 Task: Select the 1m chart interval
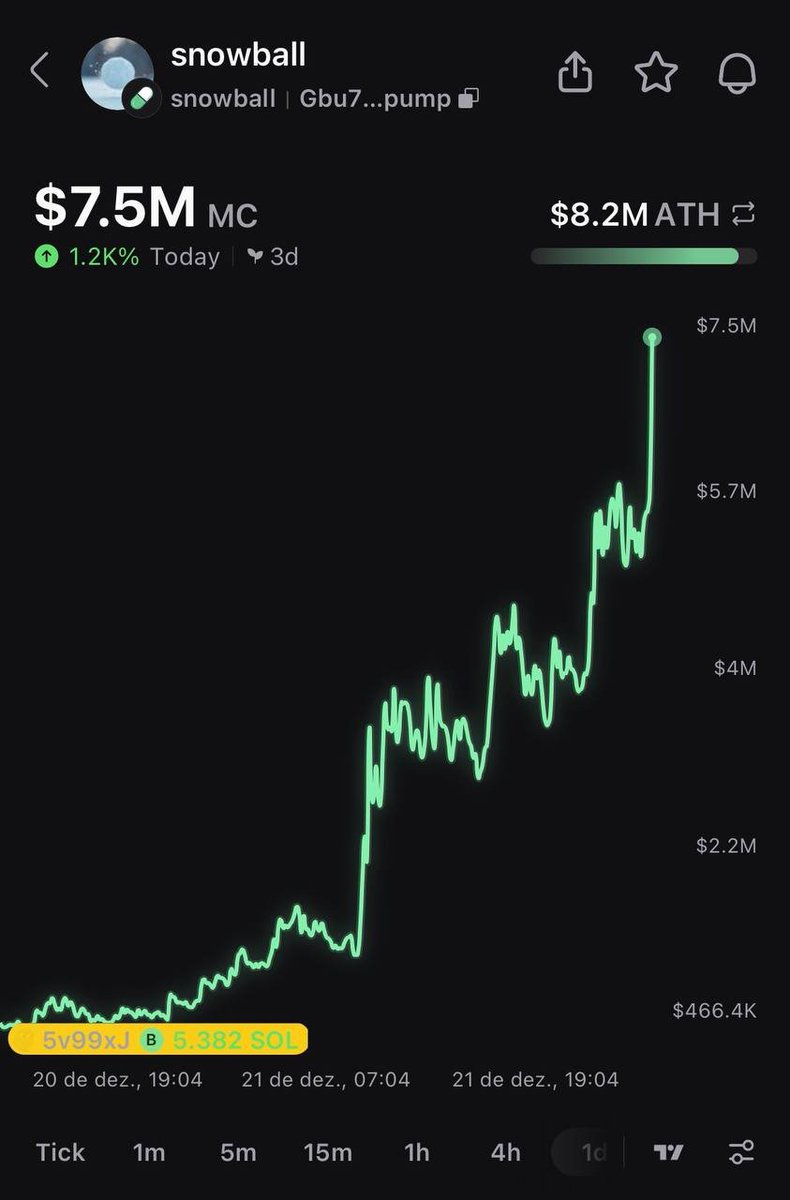coord(149,1152)
